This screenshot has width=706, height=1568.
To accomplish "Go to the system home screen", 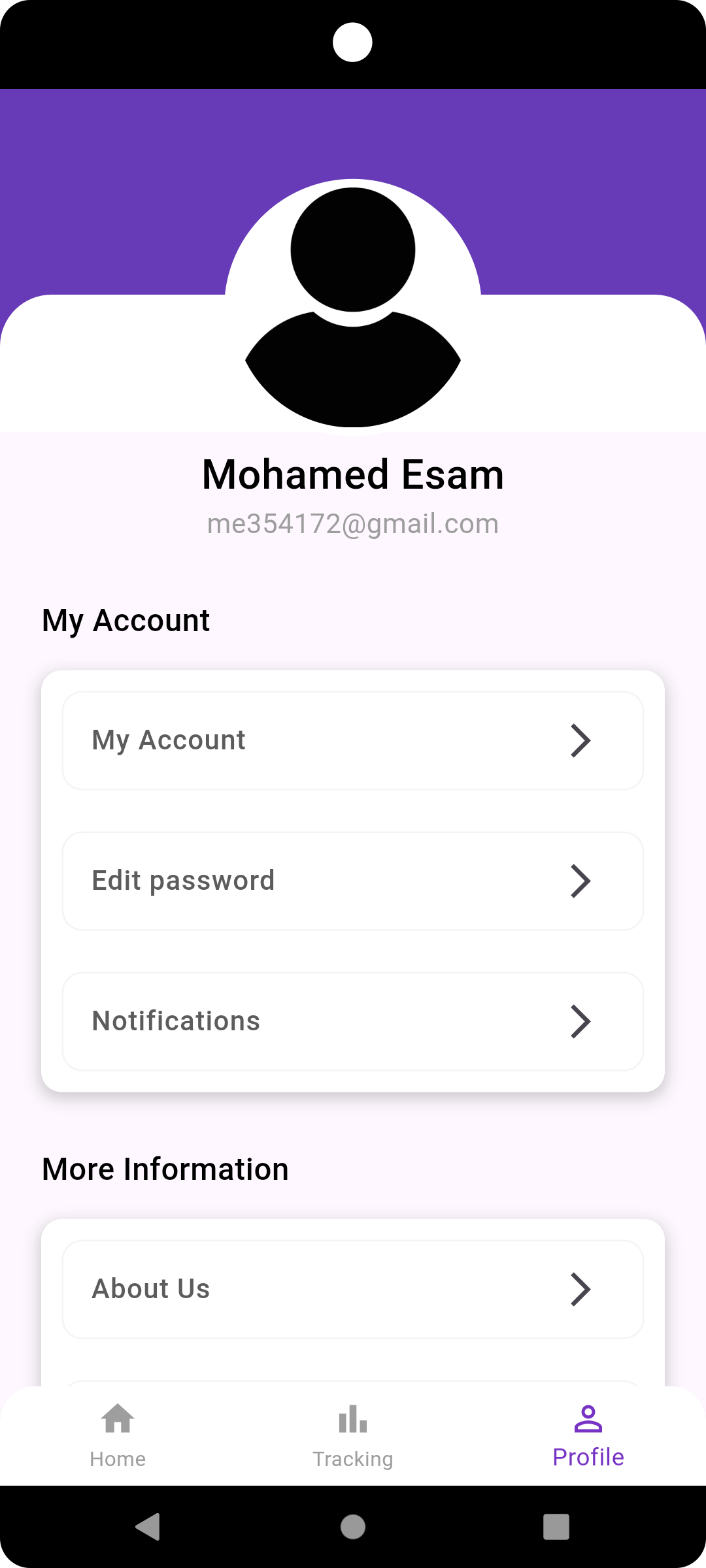I will (353, 1527).
